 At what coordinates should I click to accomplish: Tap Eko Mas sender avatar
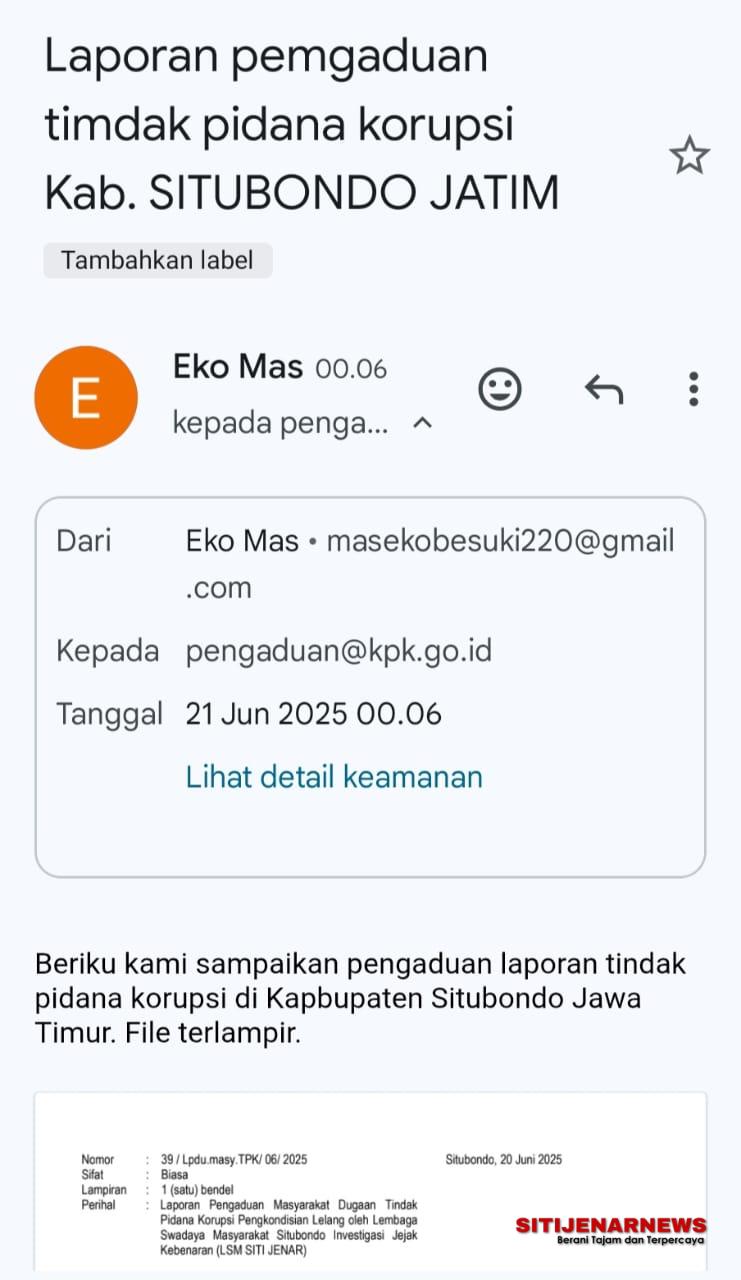tap(86, 398)
